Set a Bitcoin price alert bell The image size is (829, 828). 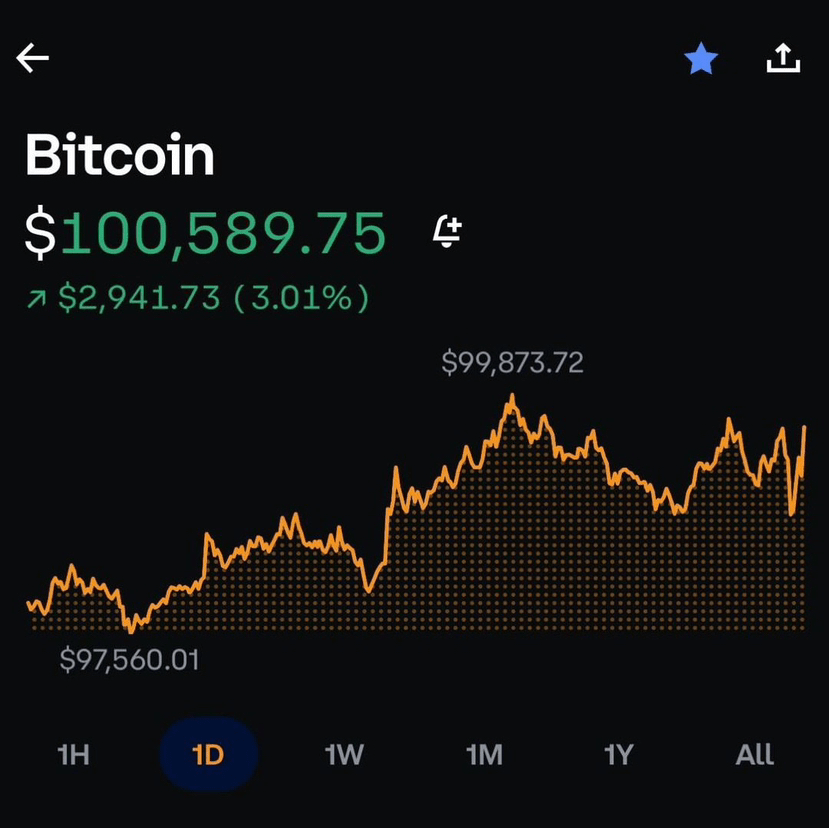(x=447, y=232)
